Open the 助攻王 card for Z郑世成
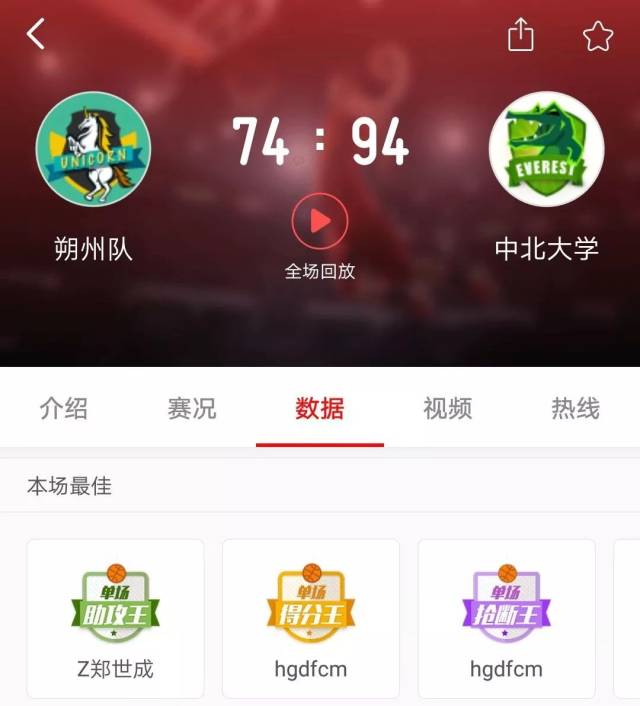Screen dimensions: 640x706 pos(115,618)
